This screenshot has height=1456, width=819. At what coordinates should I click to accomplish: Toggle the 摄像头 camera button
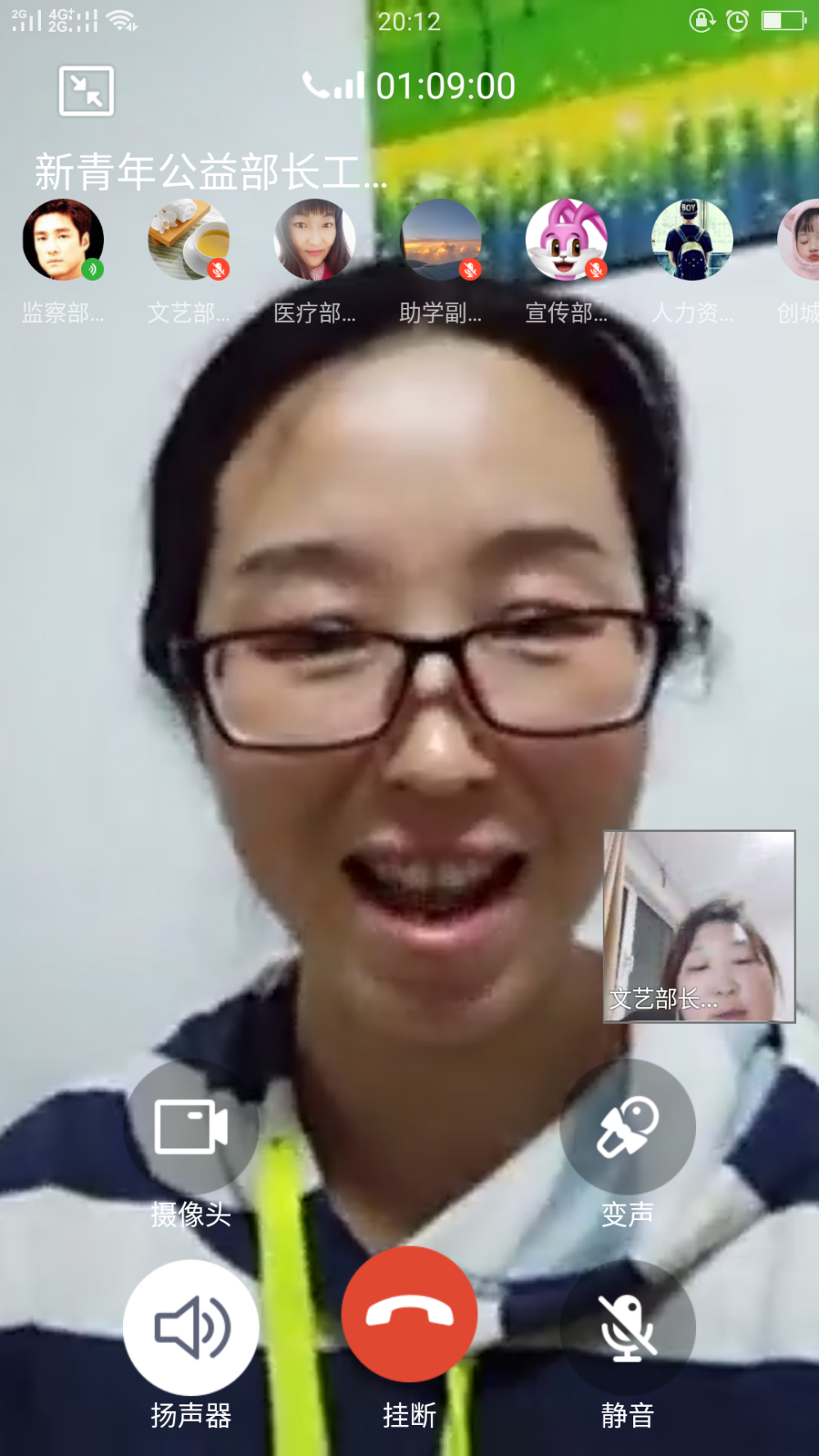click(191, 1127)
